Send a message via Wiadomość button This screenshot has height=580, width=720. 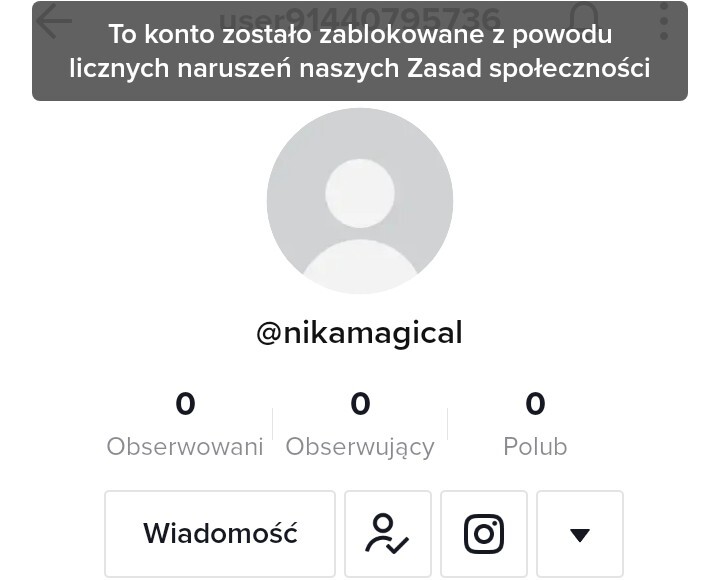[x=220, y=533]
